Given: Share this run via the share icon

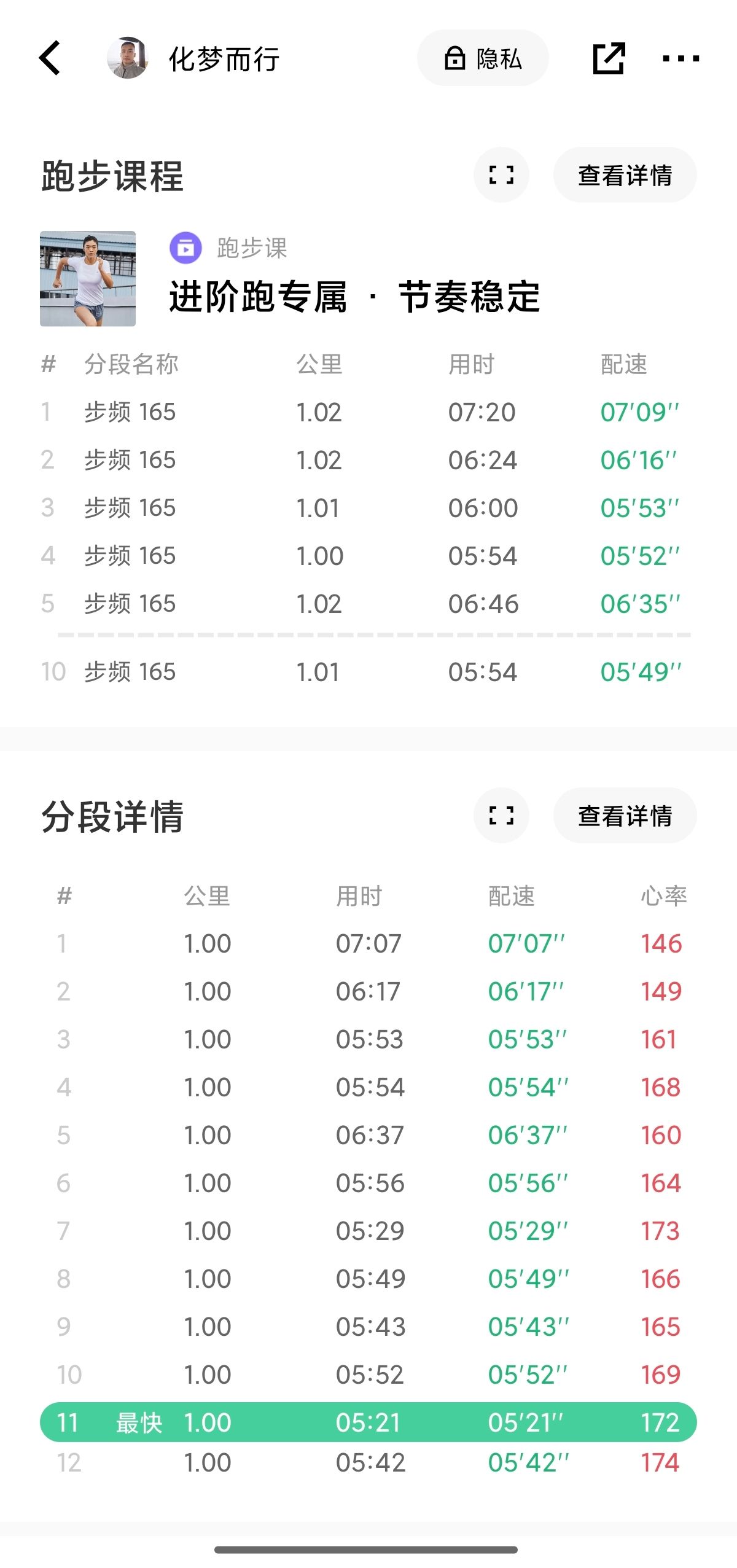Looking at the screenshot, I should pos(609,58).
